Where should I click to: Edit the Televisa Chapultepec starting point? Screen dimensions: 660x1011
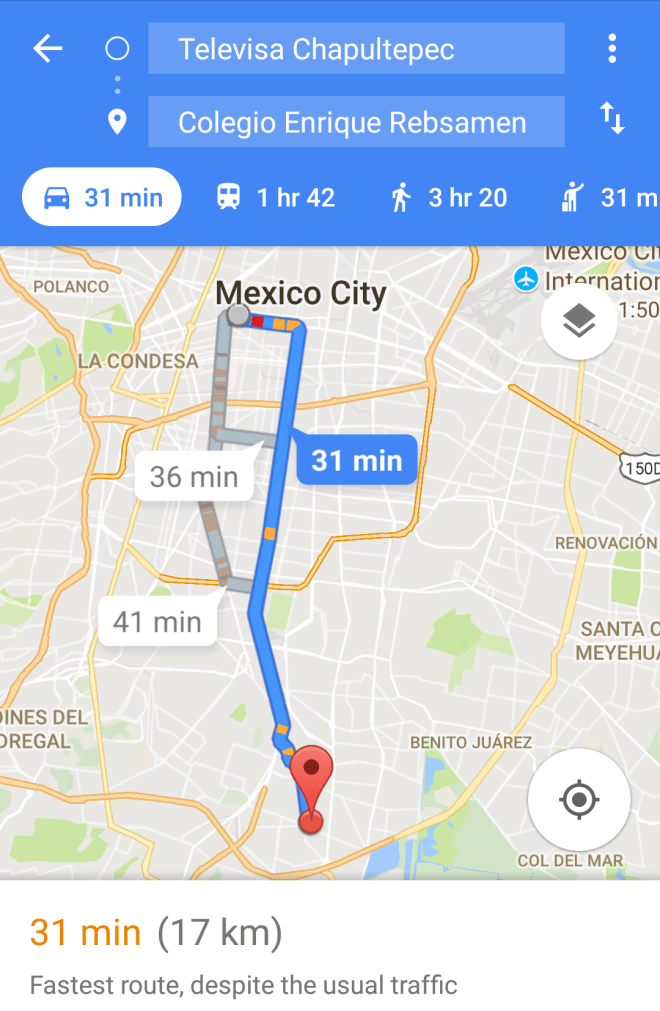[356, 49]
